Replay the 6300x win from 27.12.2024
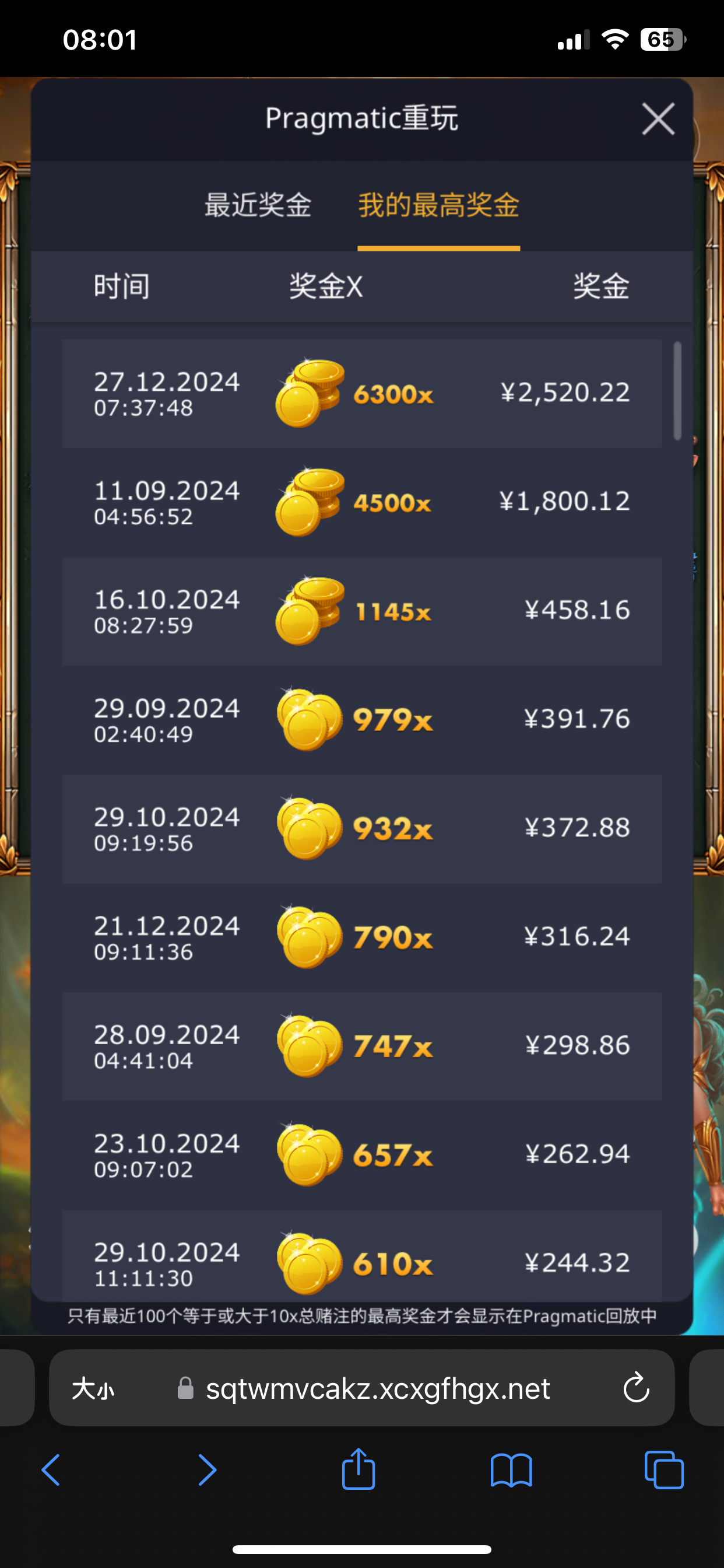 click(361, 394)
